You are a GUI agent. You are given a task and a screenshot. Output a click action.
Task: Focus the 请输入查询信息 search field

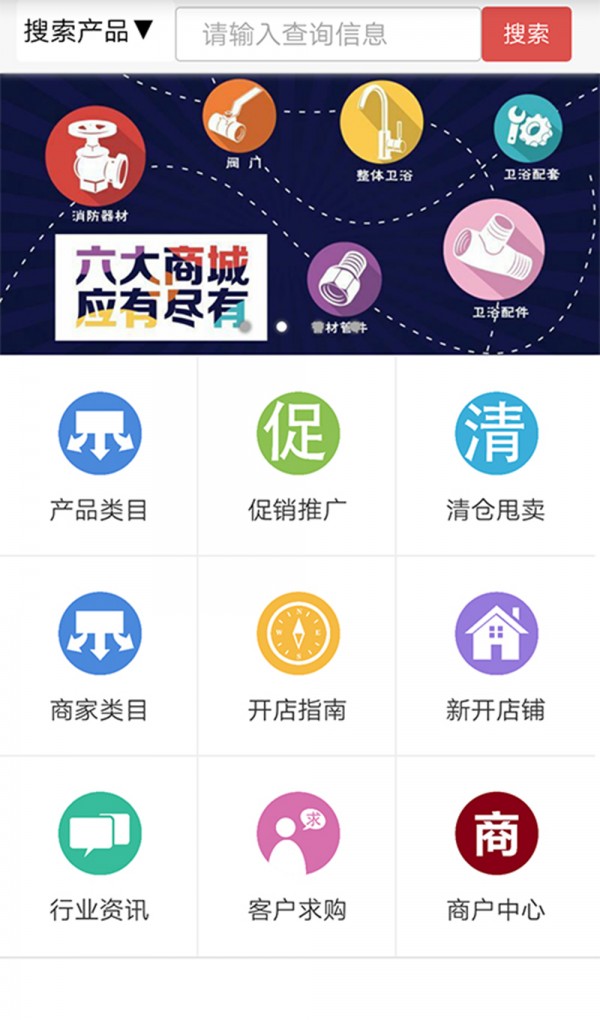pos(328,35)
